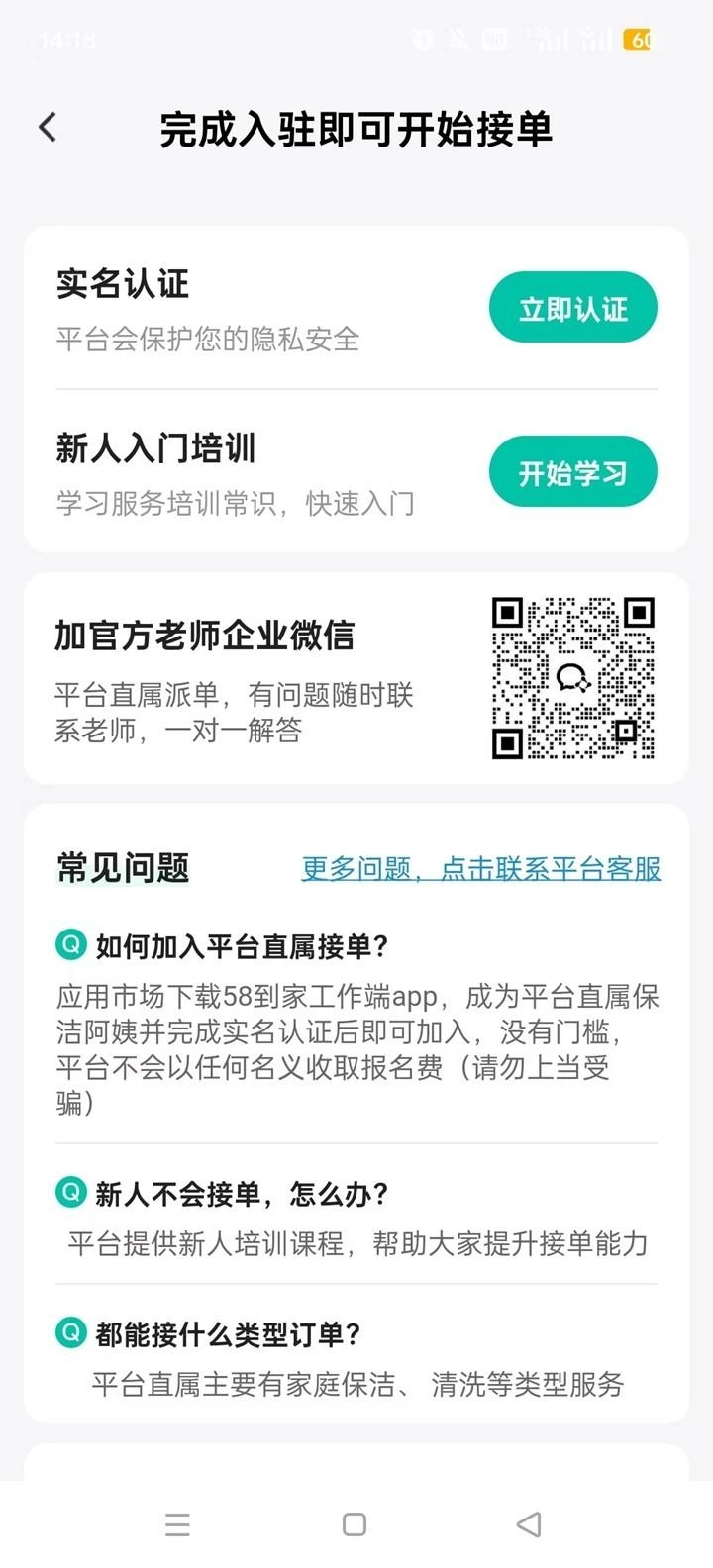Viewport: 713px width, 1568px height.
Task: Open the system recent apps menu
Action: (x=178, y=1524)
